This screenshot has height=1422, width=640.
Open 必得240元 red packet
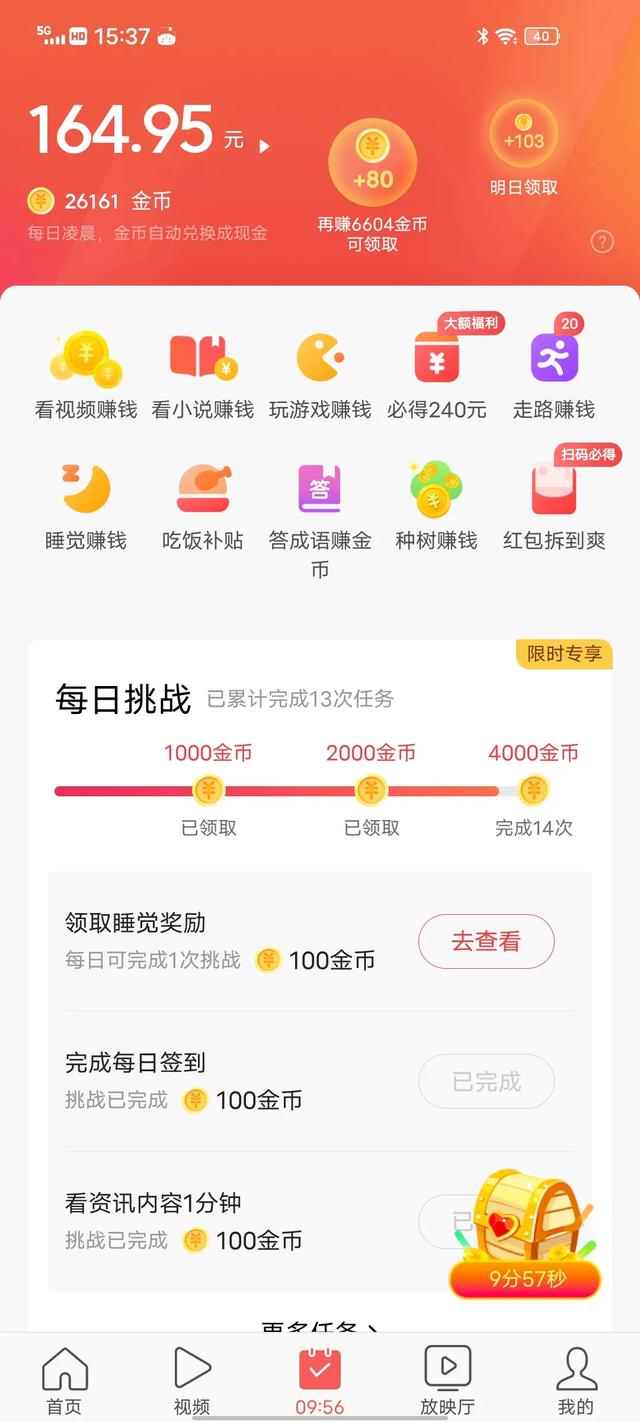[x=437, y=375]
